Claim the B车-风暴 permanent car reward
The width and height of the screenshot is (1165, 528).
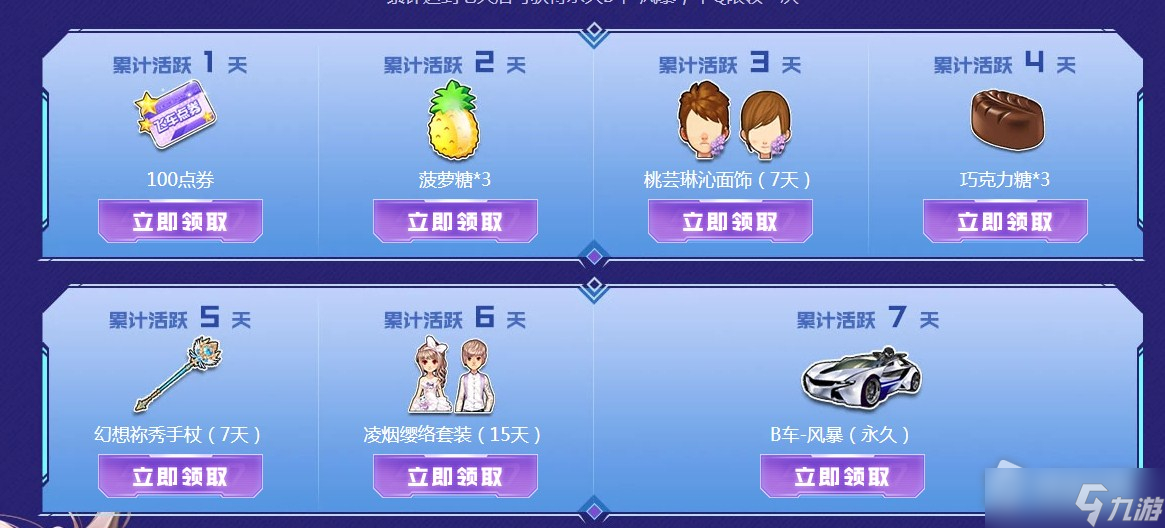coord(842,476)
